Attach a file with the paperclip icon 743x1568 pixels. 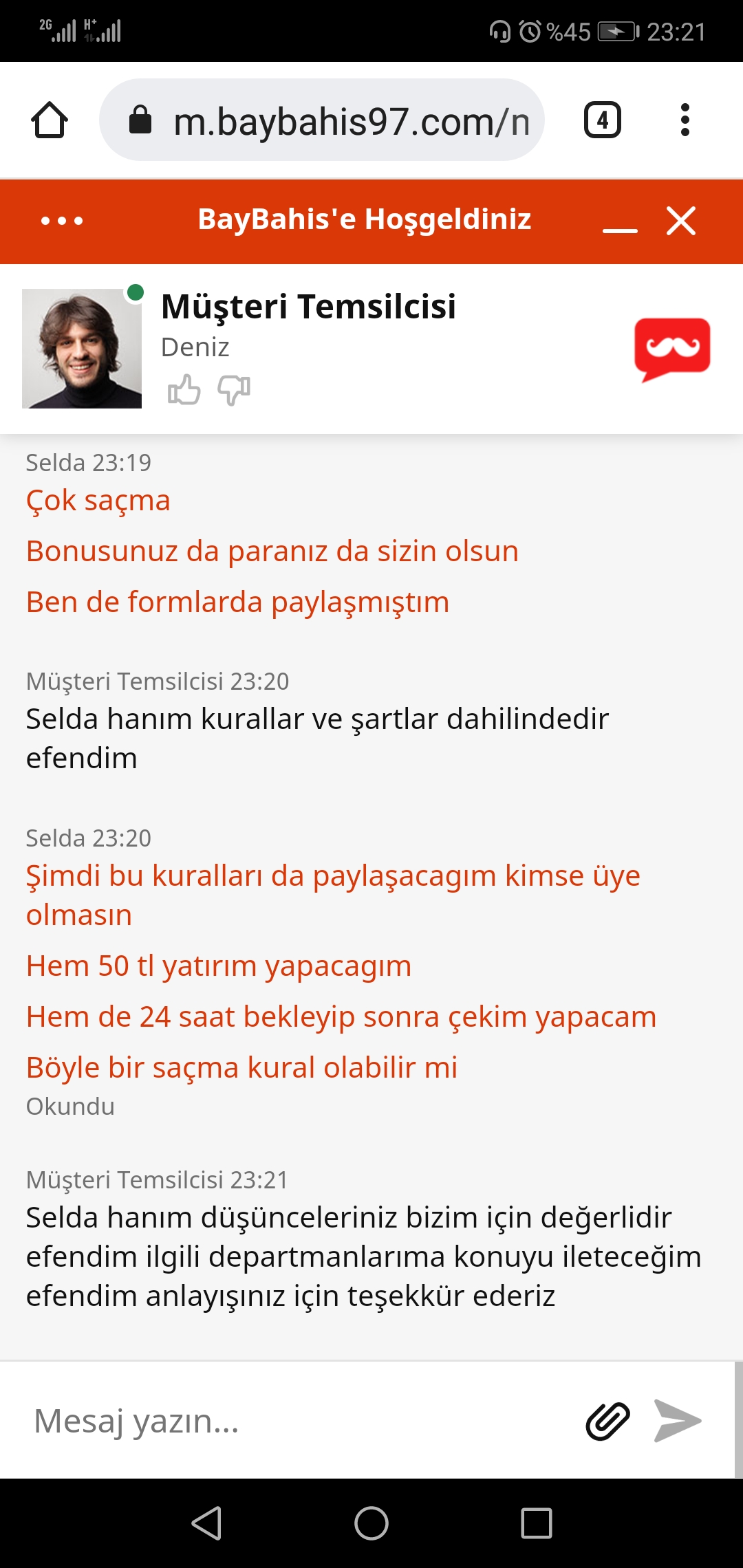click(x=607, y=1421)
